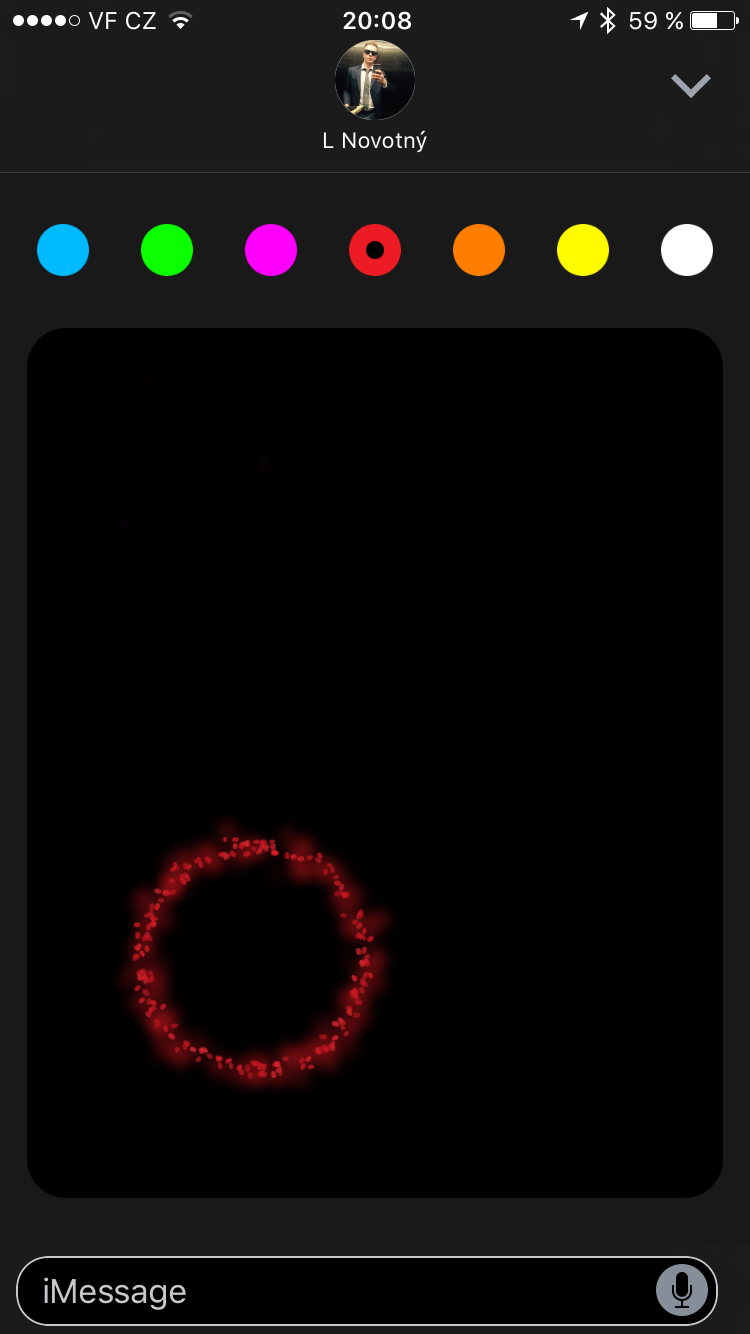750x1334 pixels.
Task: Tap the selected red color swatch
Action: pos(375,250)
